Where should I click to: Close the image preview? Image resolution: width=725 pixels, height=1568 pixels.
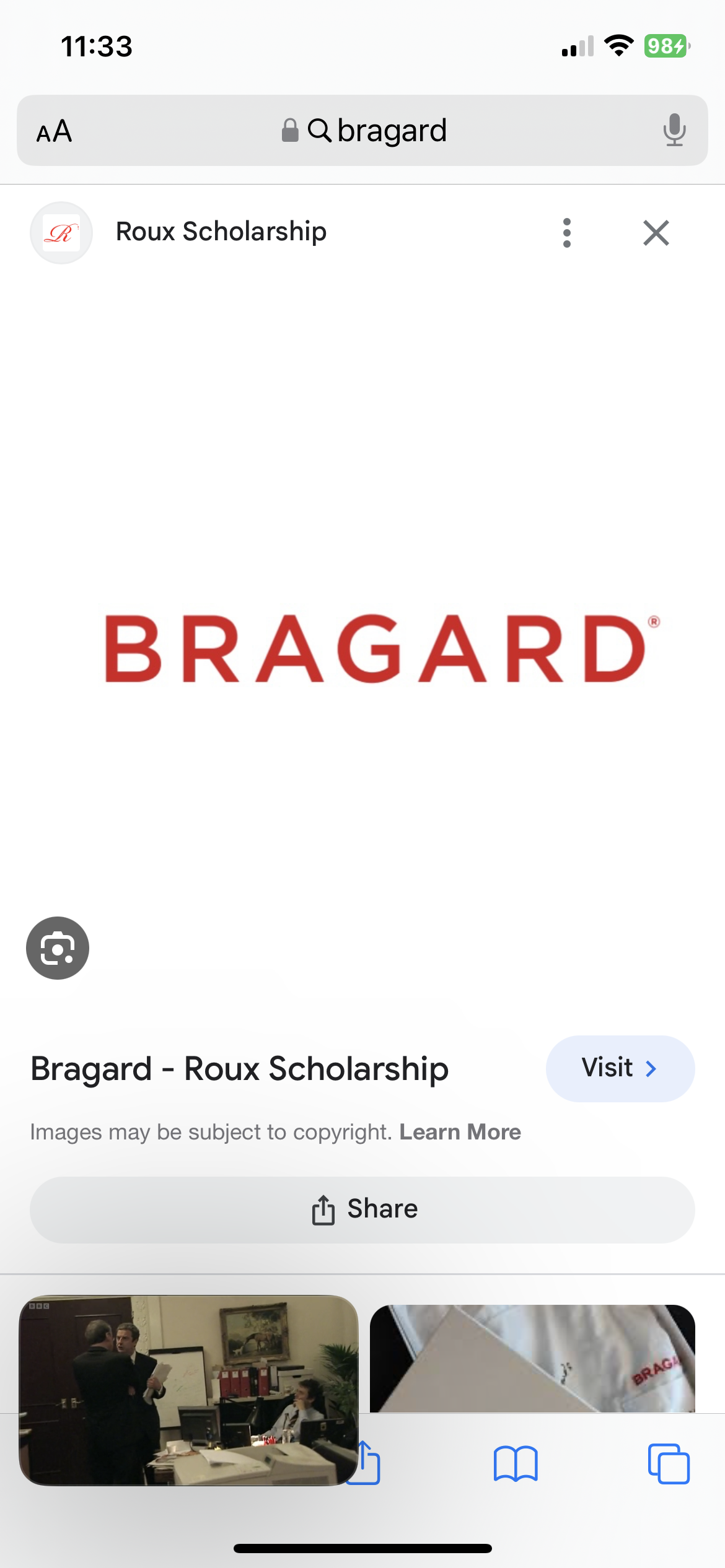pyautogui.click(x=656, y=233)
